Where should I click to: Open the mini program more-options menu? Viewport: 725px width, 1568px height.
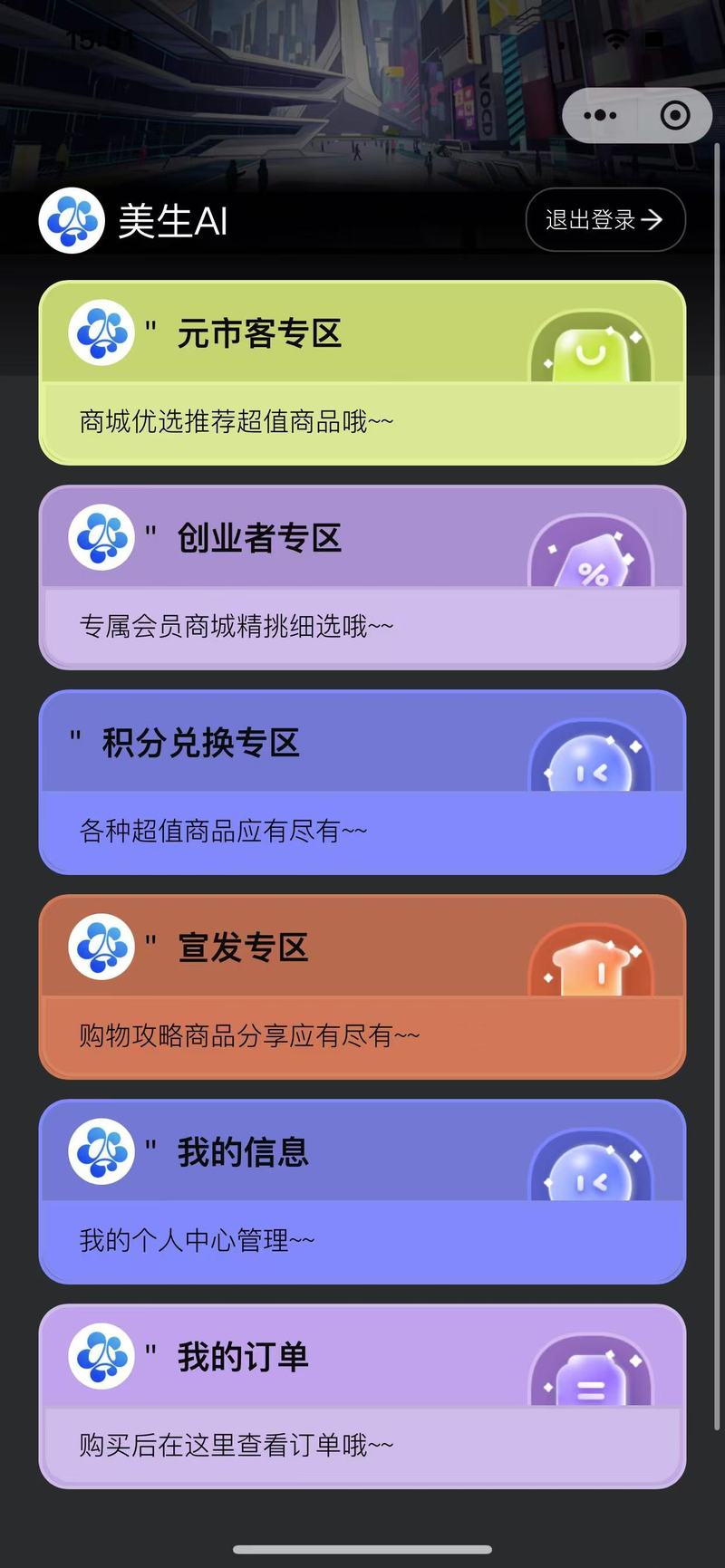pyautogui.click(x=600, y=116)
